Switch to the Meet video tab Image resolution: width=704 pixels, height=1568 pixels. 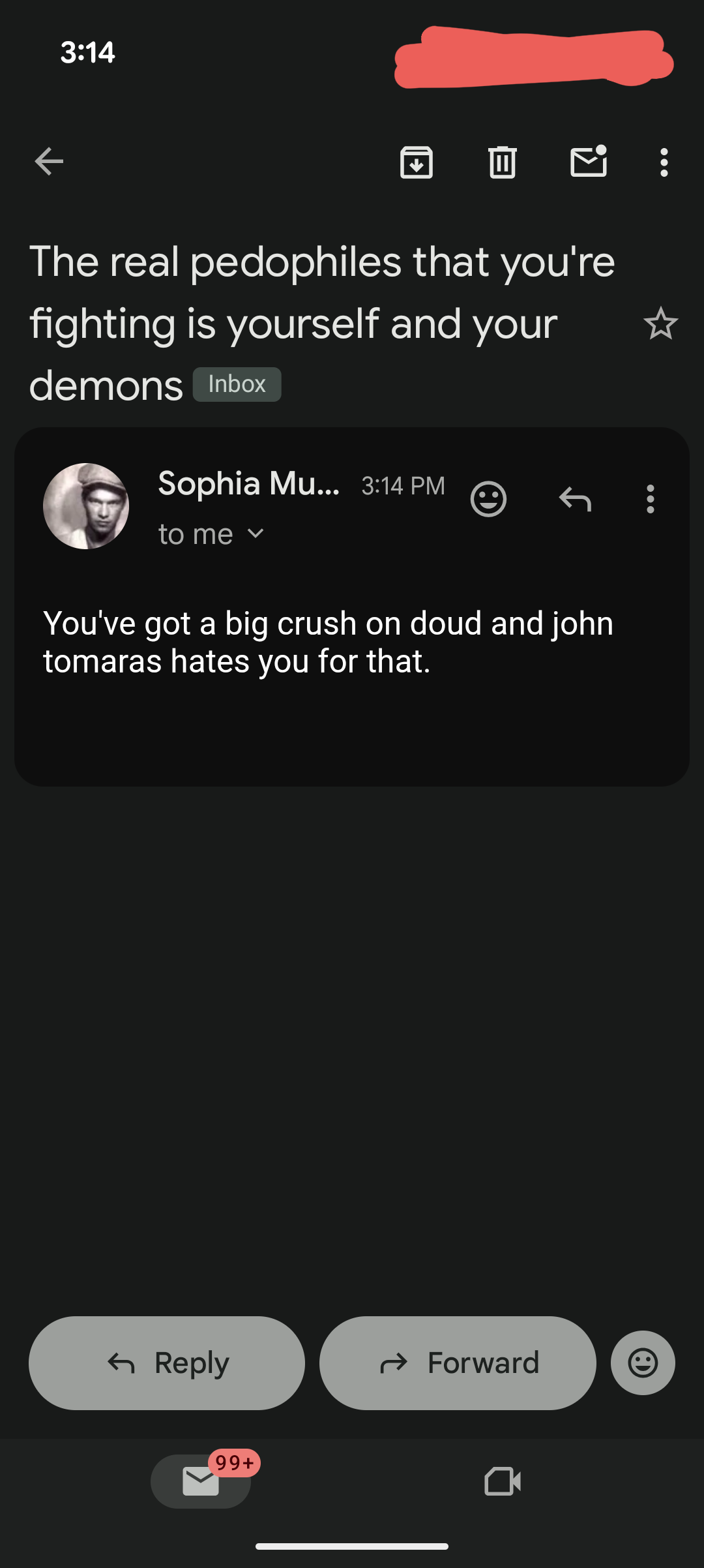click(503, 1481)
